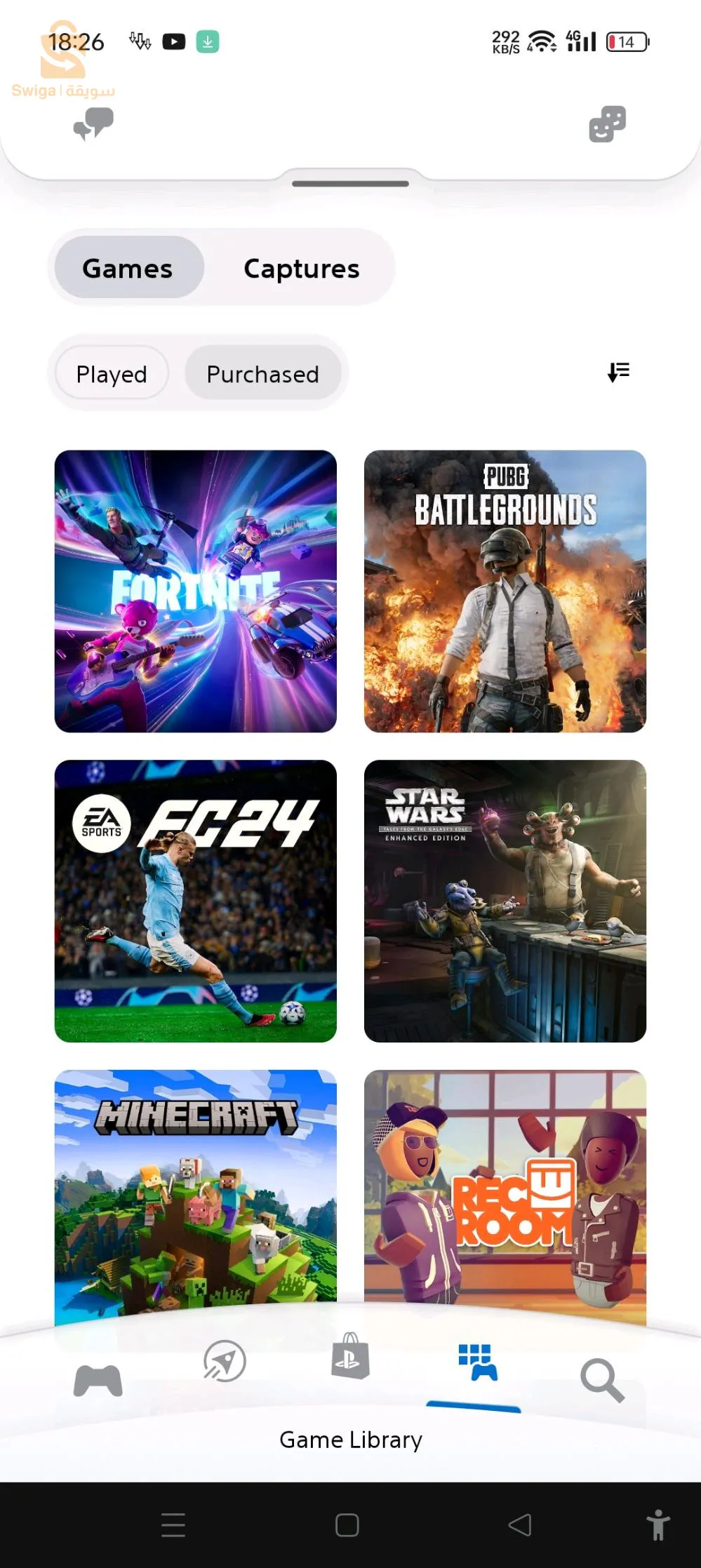Open the search tab
The image size is (701, 1568).
(x=602, y=1381)
